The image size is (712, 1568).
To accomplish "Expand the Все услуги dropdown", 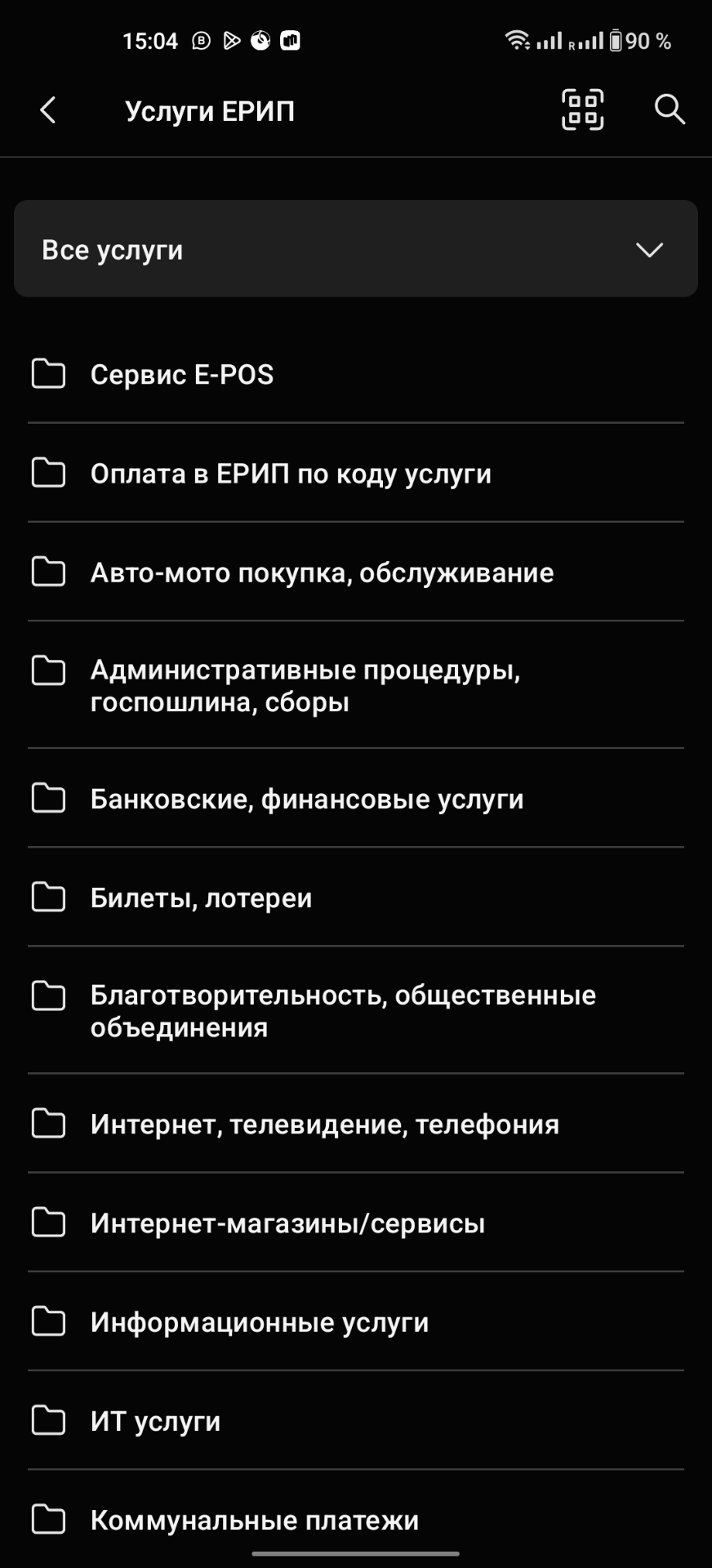I will tap(356, 249).
